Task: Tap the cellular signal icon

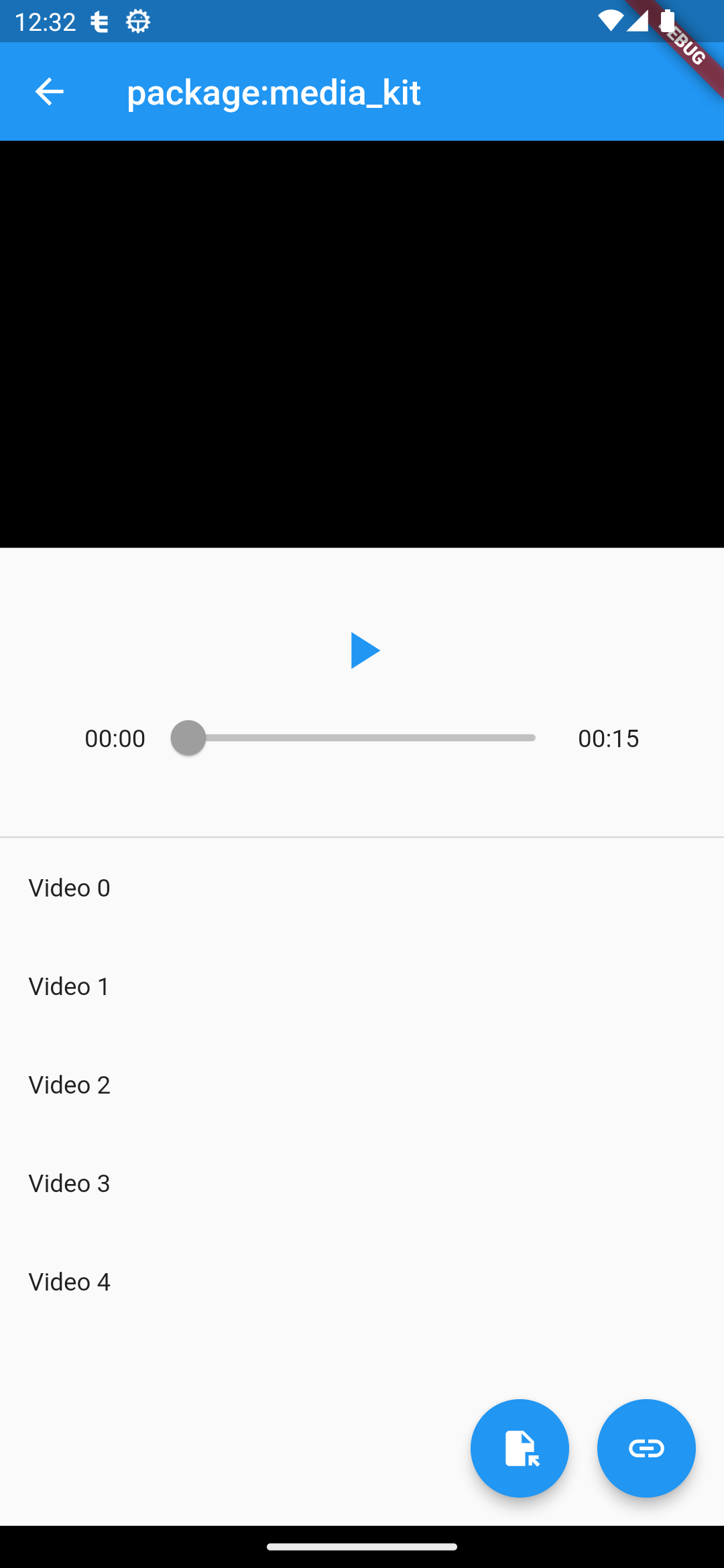Action: [638, 21]
